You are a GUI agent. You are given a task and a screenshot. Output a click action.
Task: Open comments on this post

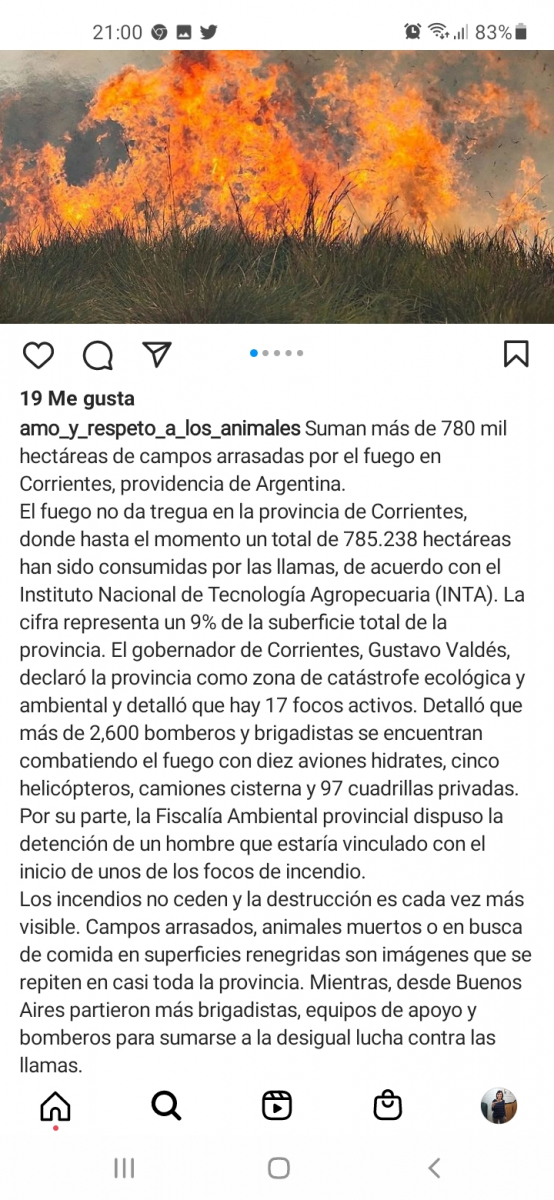97,355
